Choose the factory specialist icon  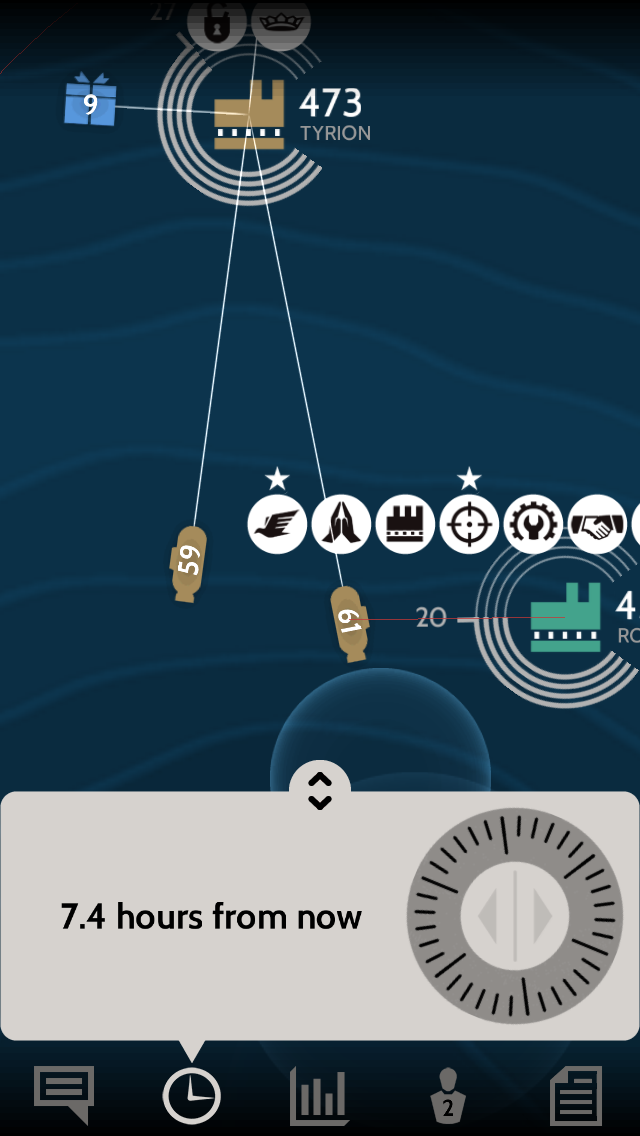pos(405,524)
